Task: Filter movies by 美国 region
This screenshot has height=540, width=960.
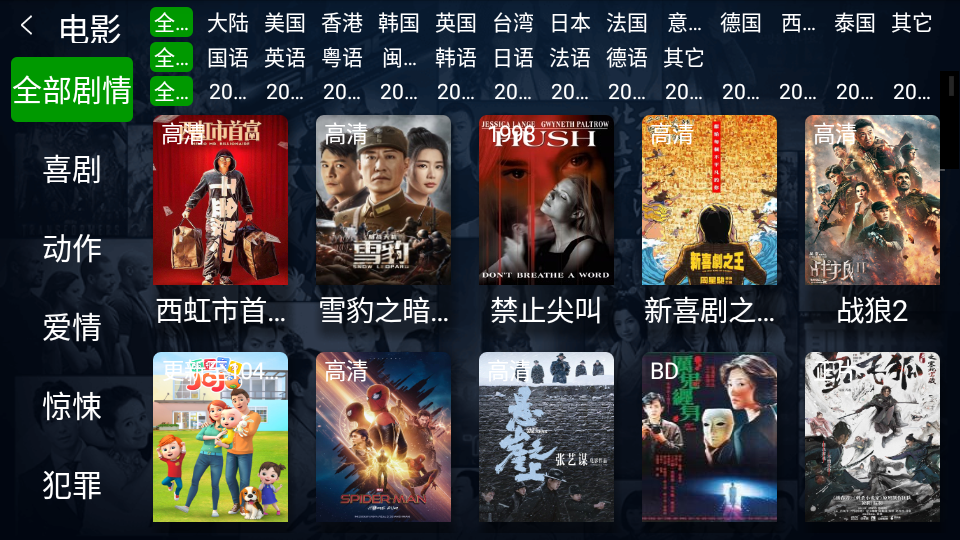Action: coord(285,23)
